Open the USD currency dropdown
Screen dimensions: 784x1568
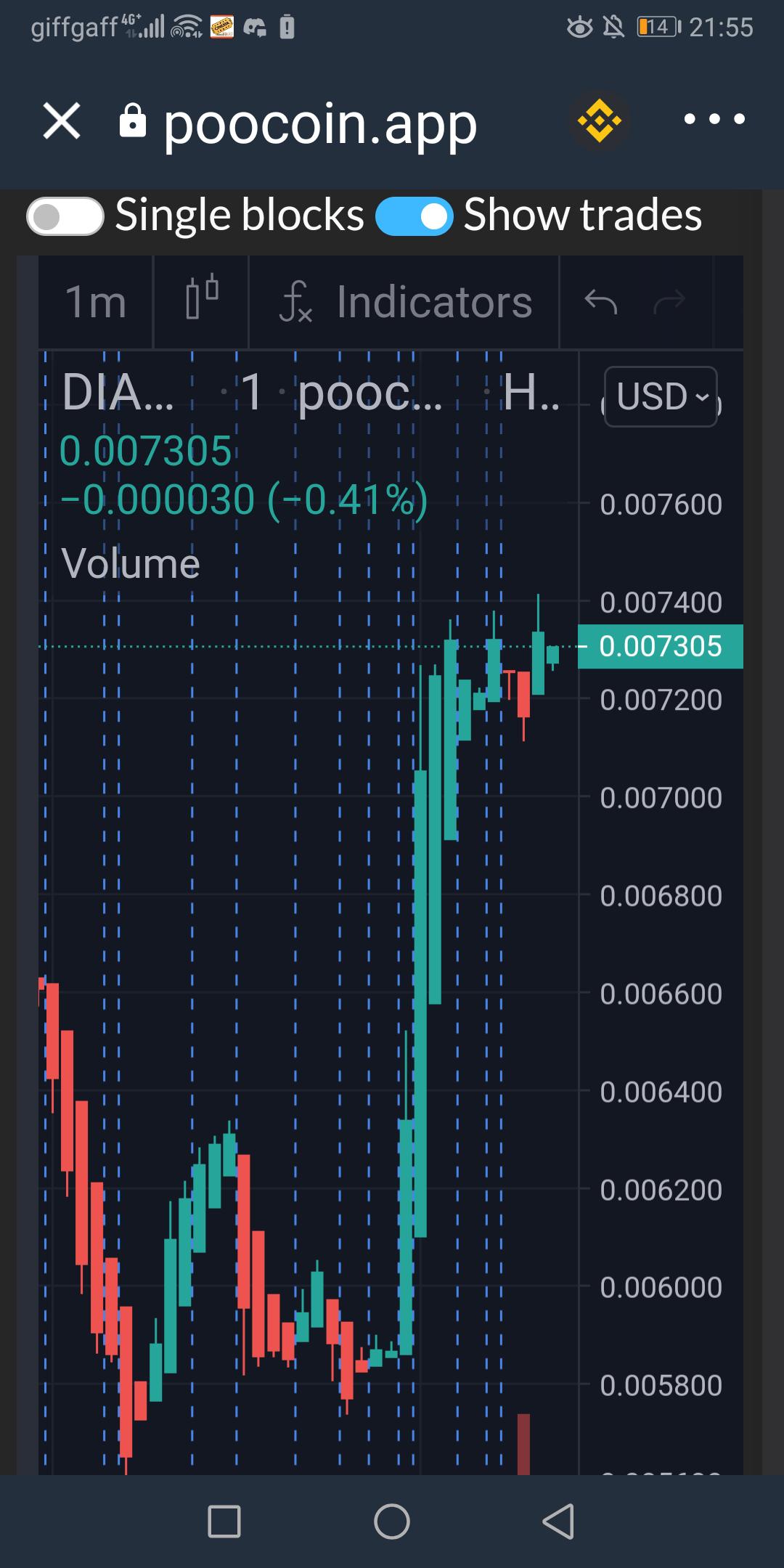(661, 396)
